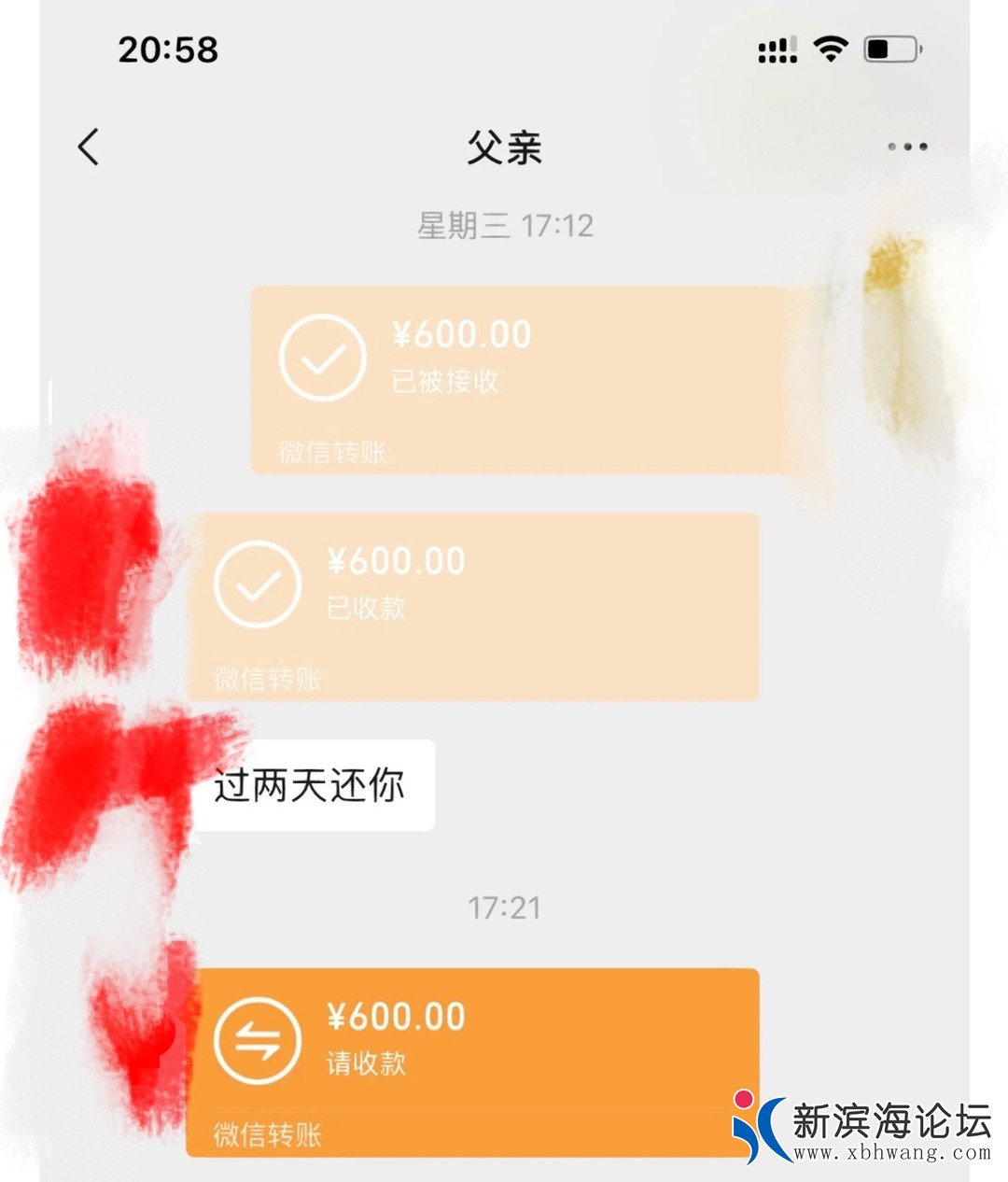Screen dimensions: 1008x1182
Task: Open chat info via three-dot menu
Action: [906, 147]
